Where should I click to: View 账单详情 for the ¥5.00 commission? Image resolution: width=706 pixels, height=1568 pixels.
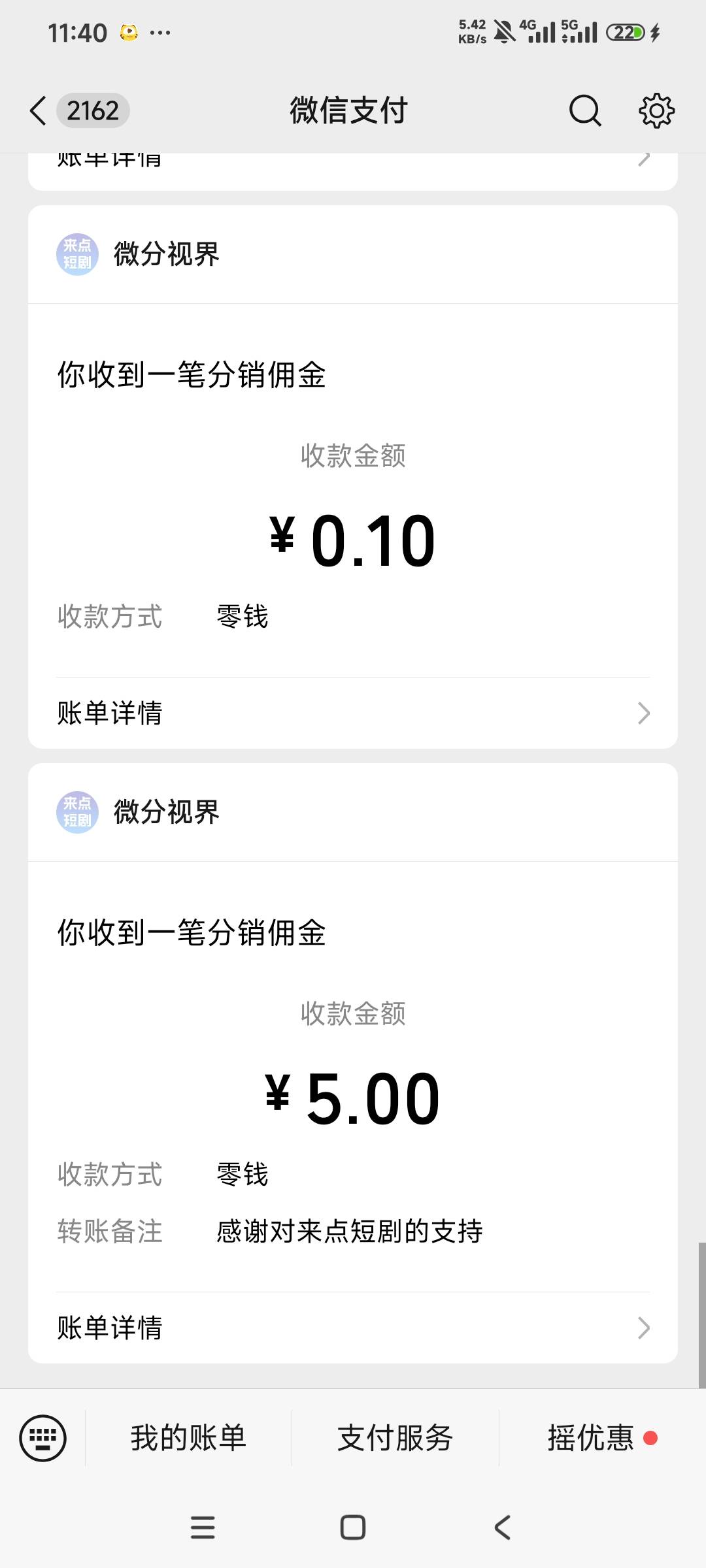coord(353,1327)
